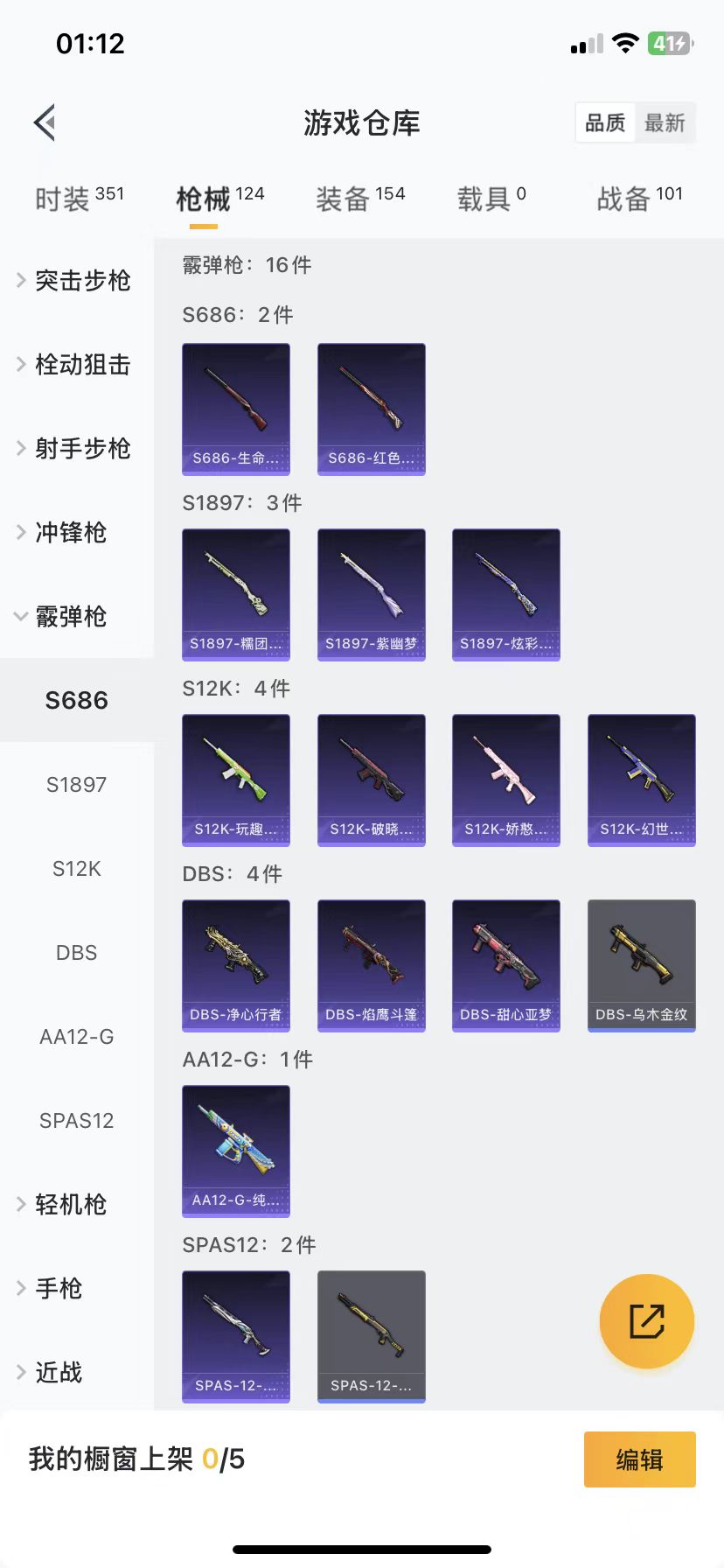
Task: Sort items by 品质
Action: 605,123
